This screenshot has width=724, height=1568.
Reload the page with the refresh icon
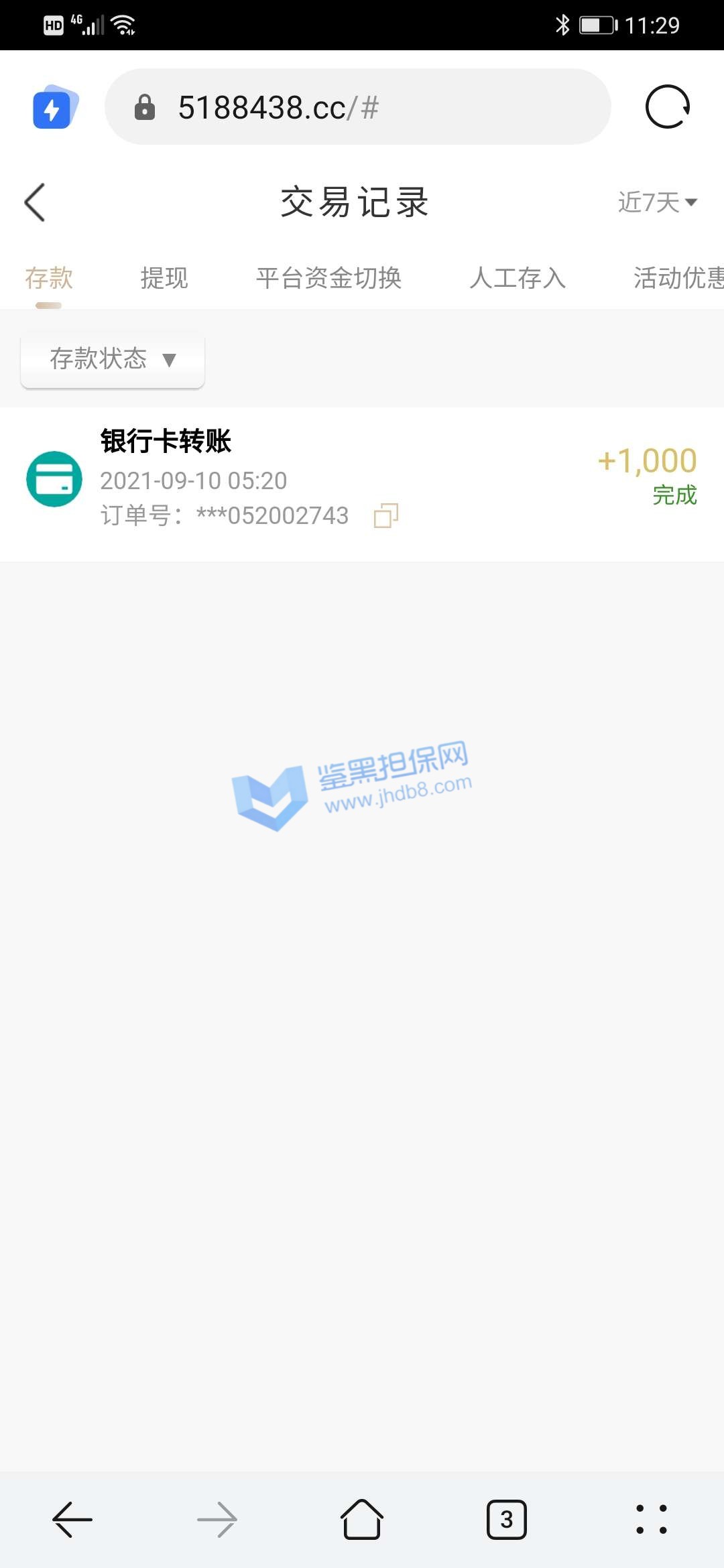point(667,107)
